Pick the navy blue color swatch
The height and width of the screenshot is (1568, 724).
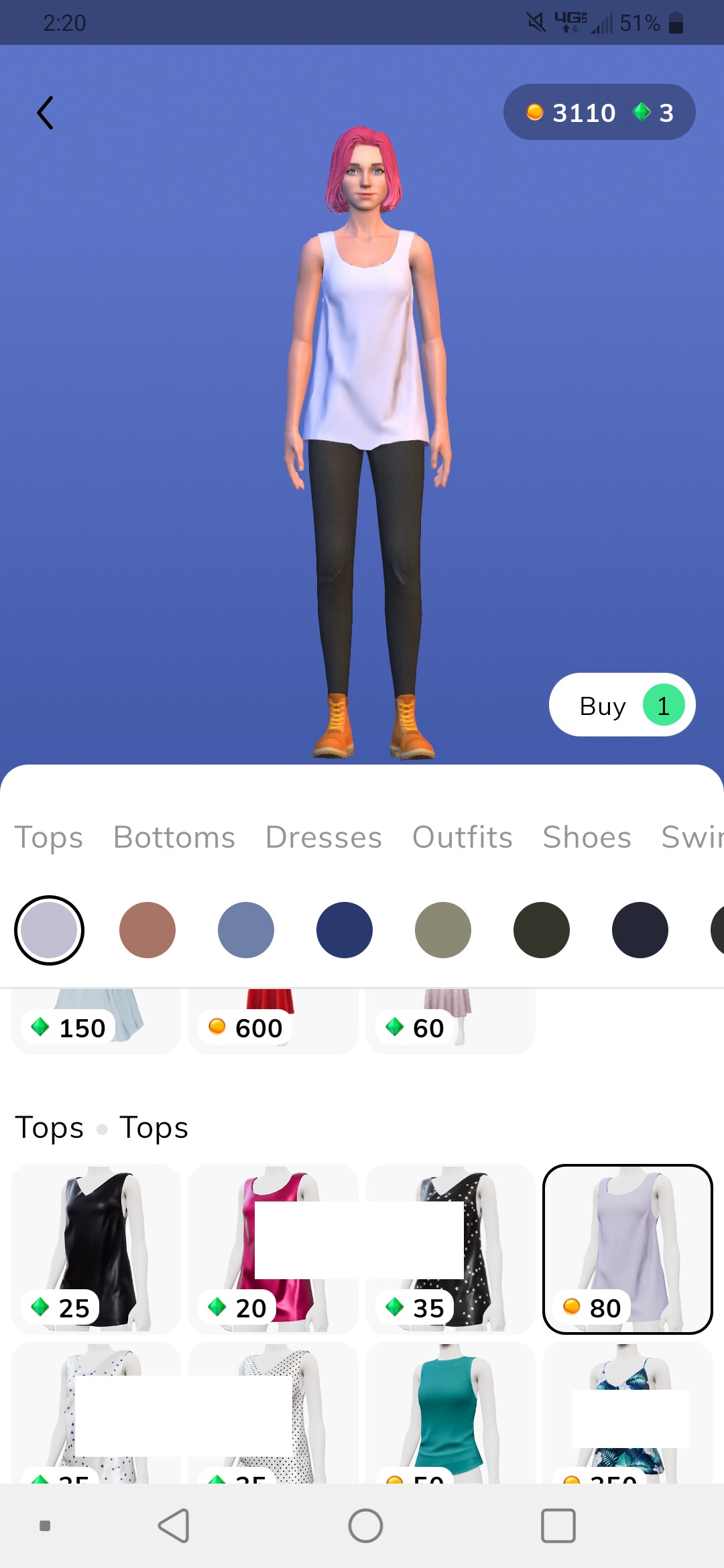(345, 930)
